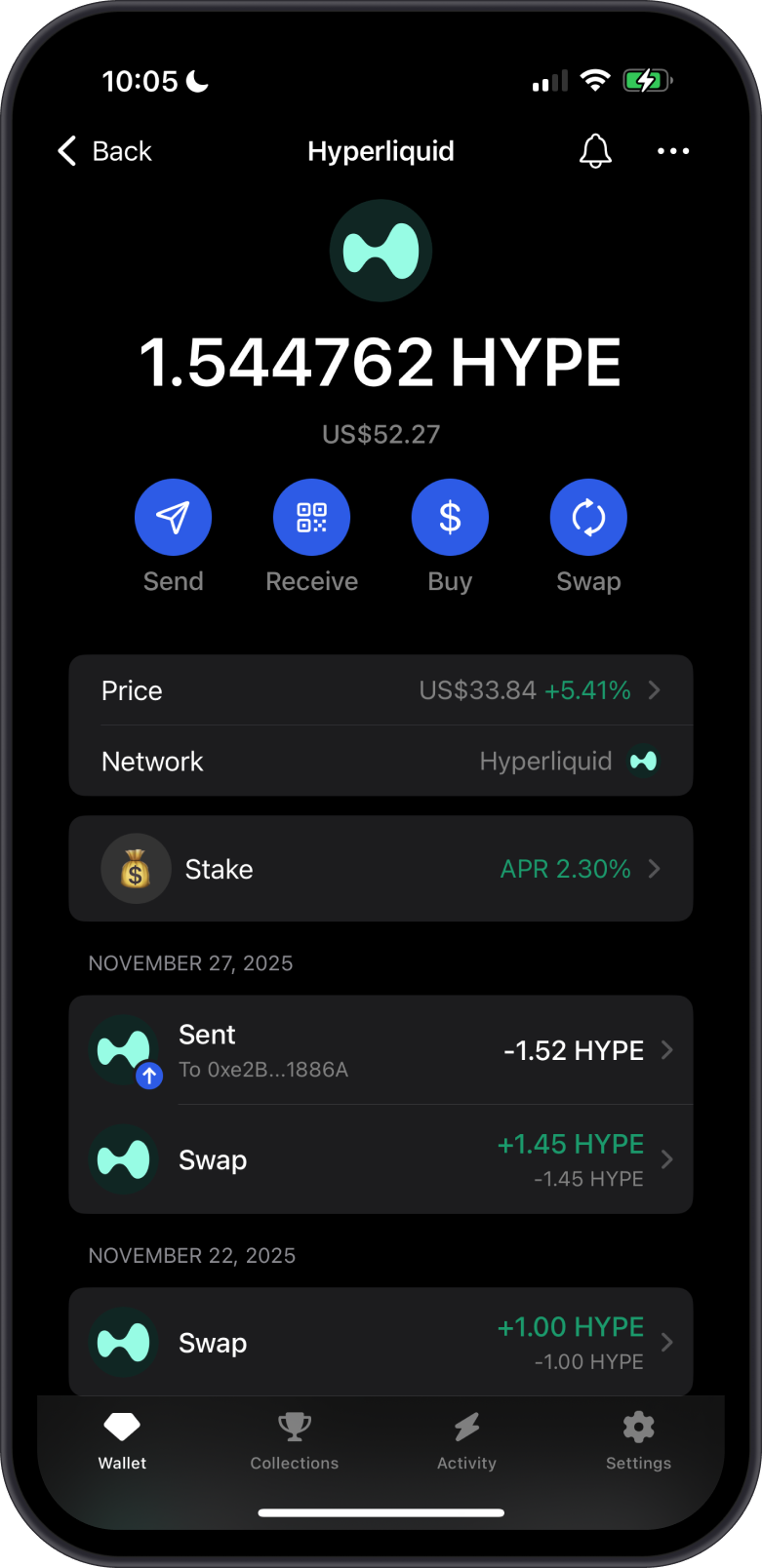Tap the Buy dollar icon
The image size is (762, 1568).
pos(450,517)
